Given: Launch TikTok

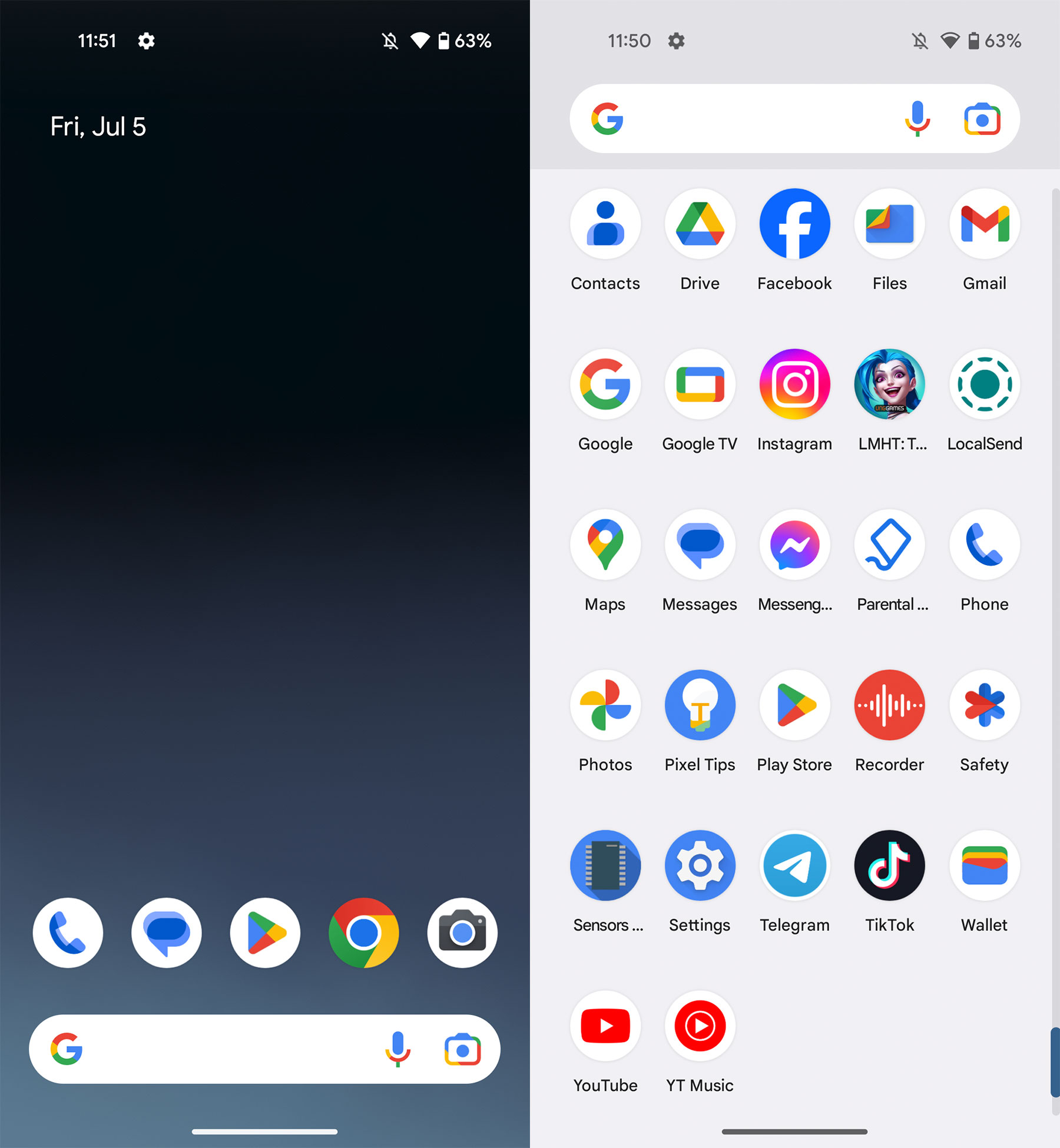Looking at the screenshot, I should pyautogui.click(x=889, y=865).
